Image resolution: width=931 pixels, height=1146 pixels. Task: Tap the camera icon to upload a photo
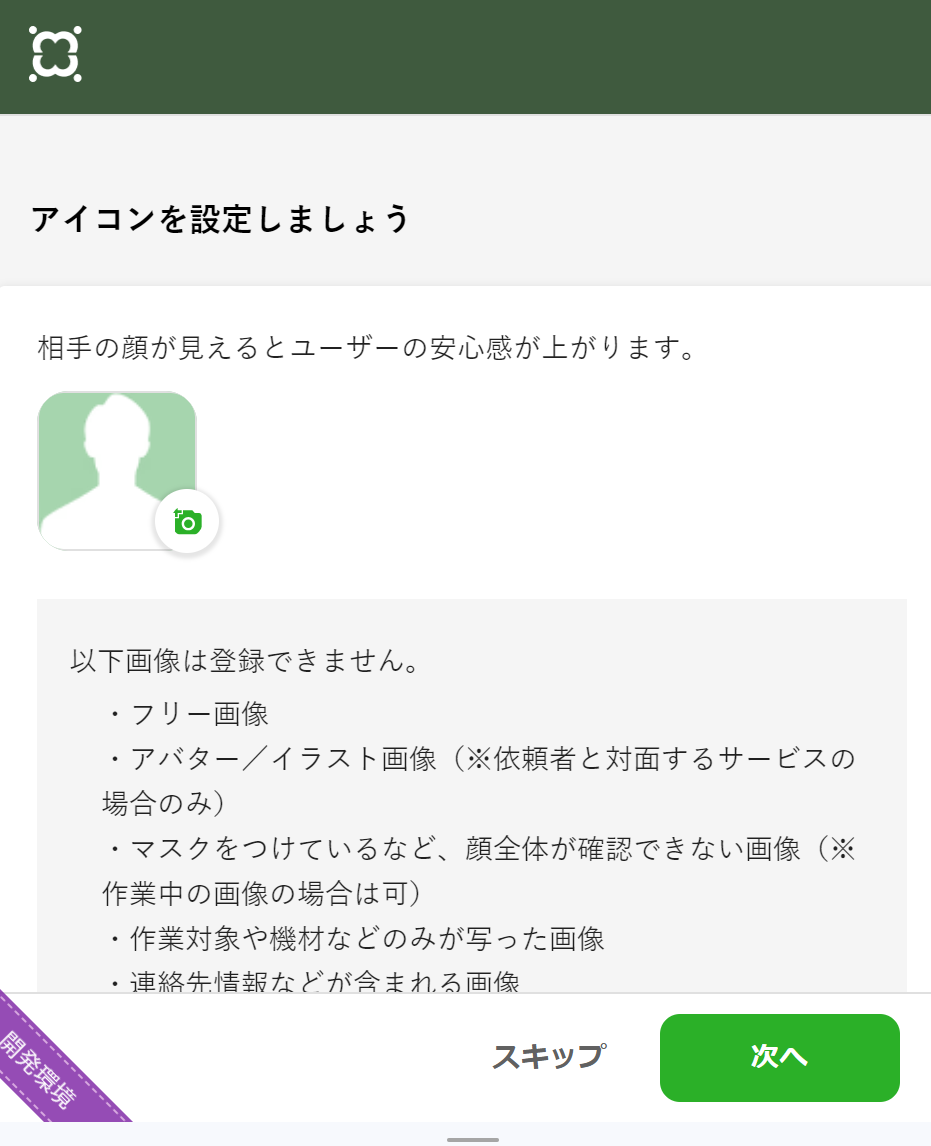187,521
